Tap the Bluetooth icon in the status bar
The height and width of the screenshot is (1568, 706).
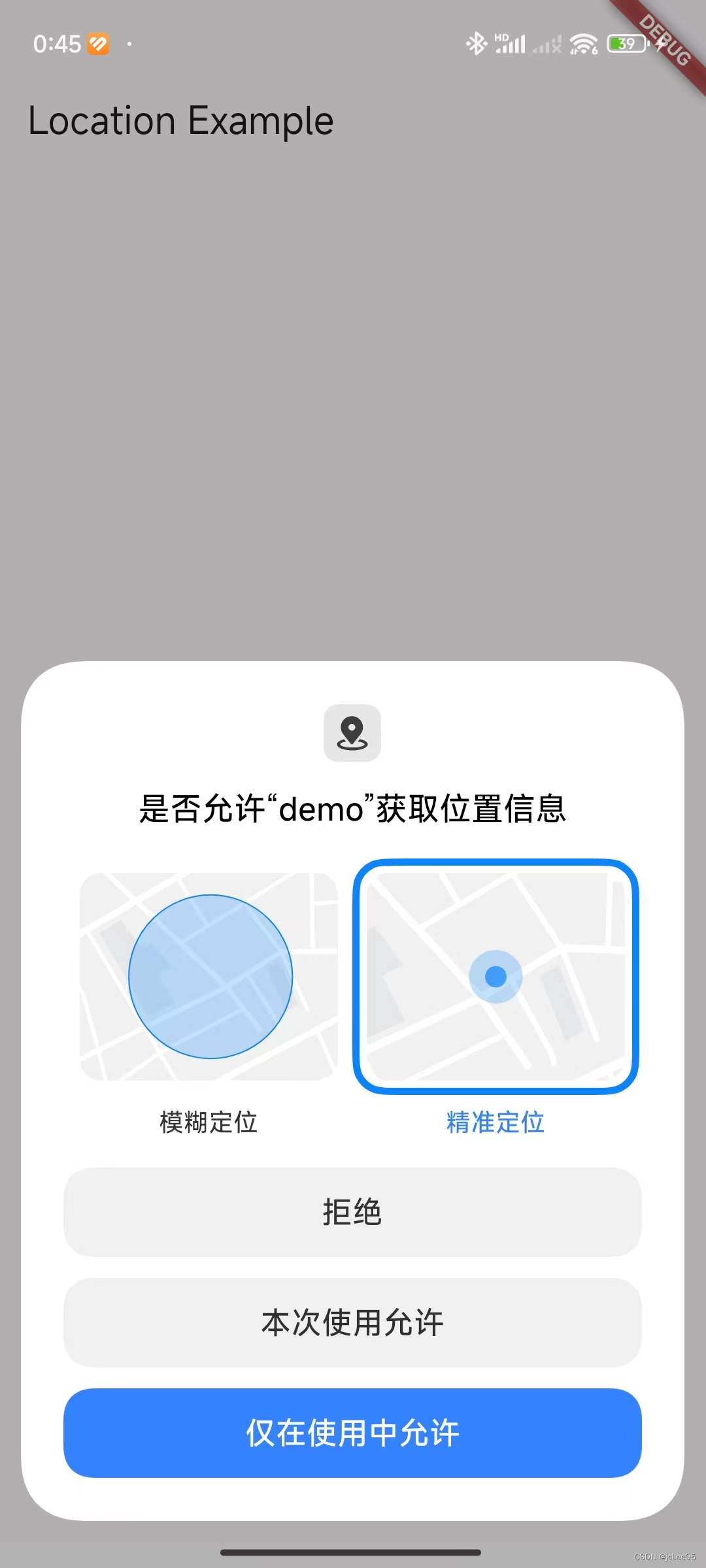point(477,42)
